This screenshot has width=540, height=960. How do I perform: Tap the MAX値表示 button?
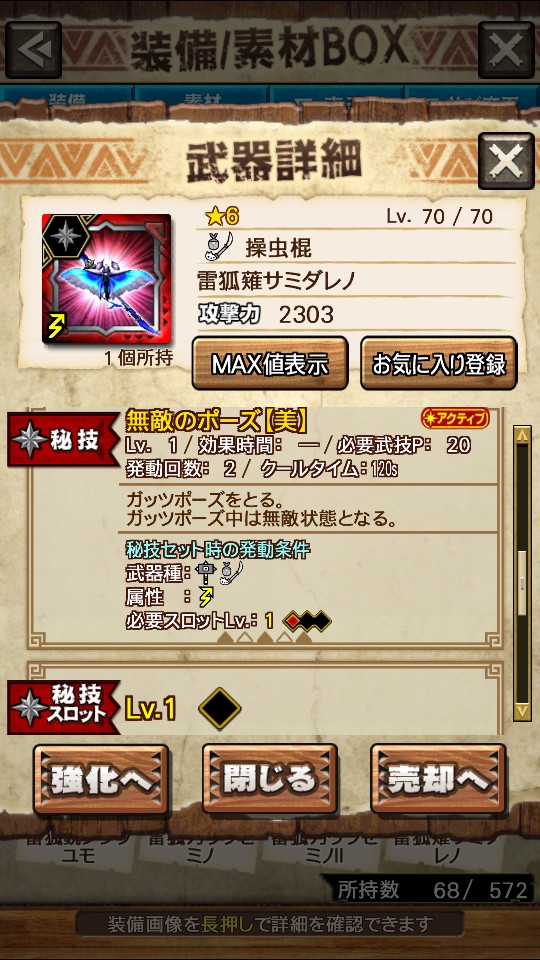(270, 364)
